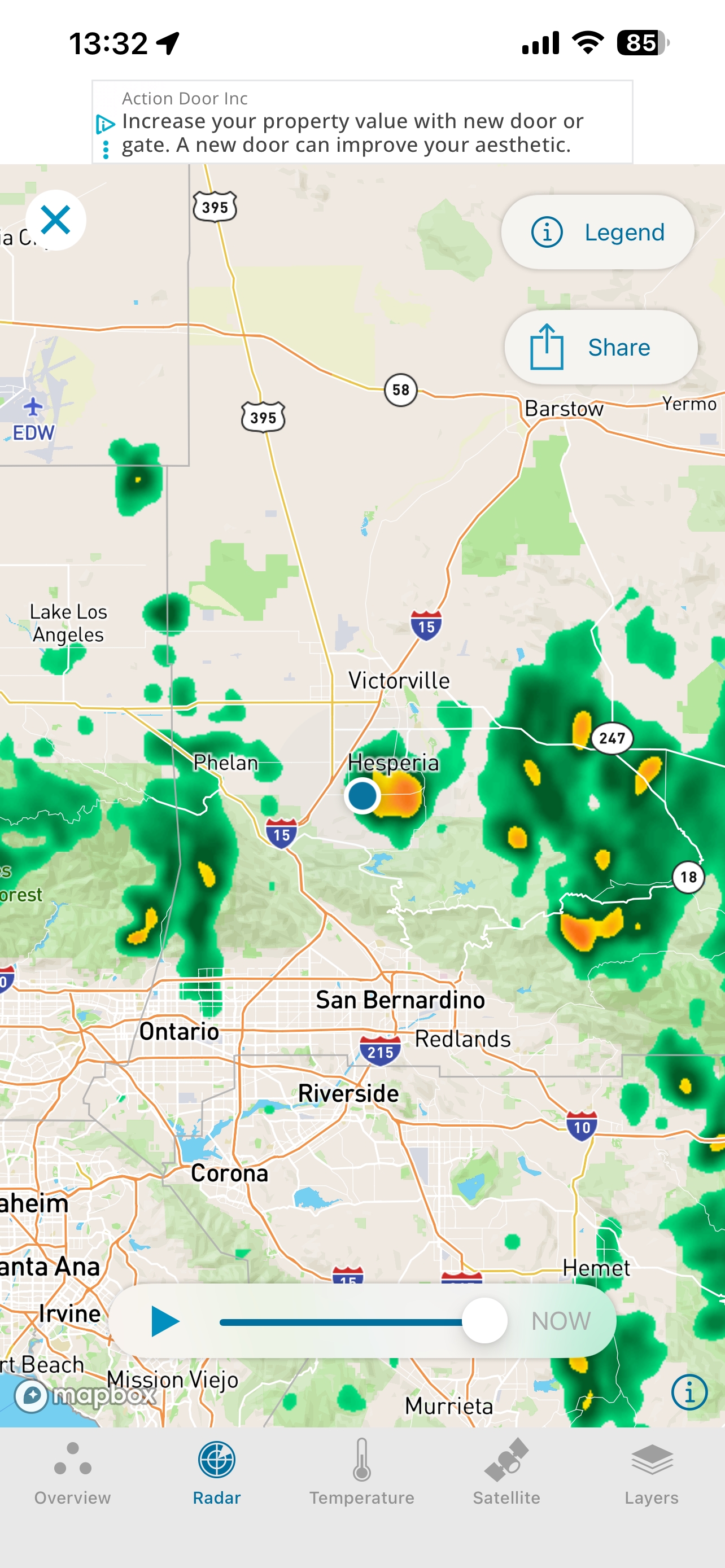Open map attribution info icon
This screenshot has height=1568, width=725.
(x=689, y=1391)
